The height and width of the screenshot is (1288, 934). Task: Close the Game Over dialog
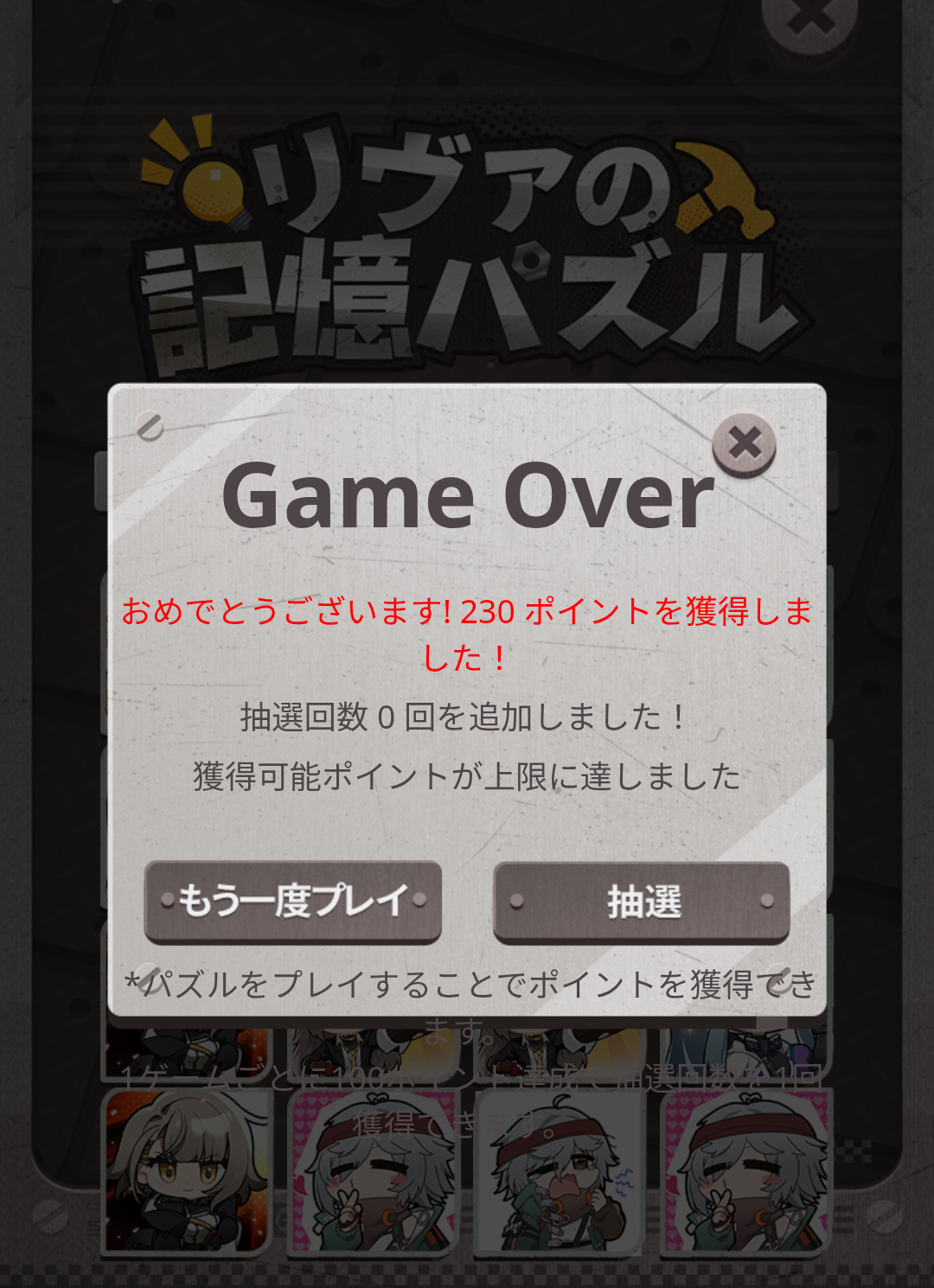click(x=744, y=444)
